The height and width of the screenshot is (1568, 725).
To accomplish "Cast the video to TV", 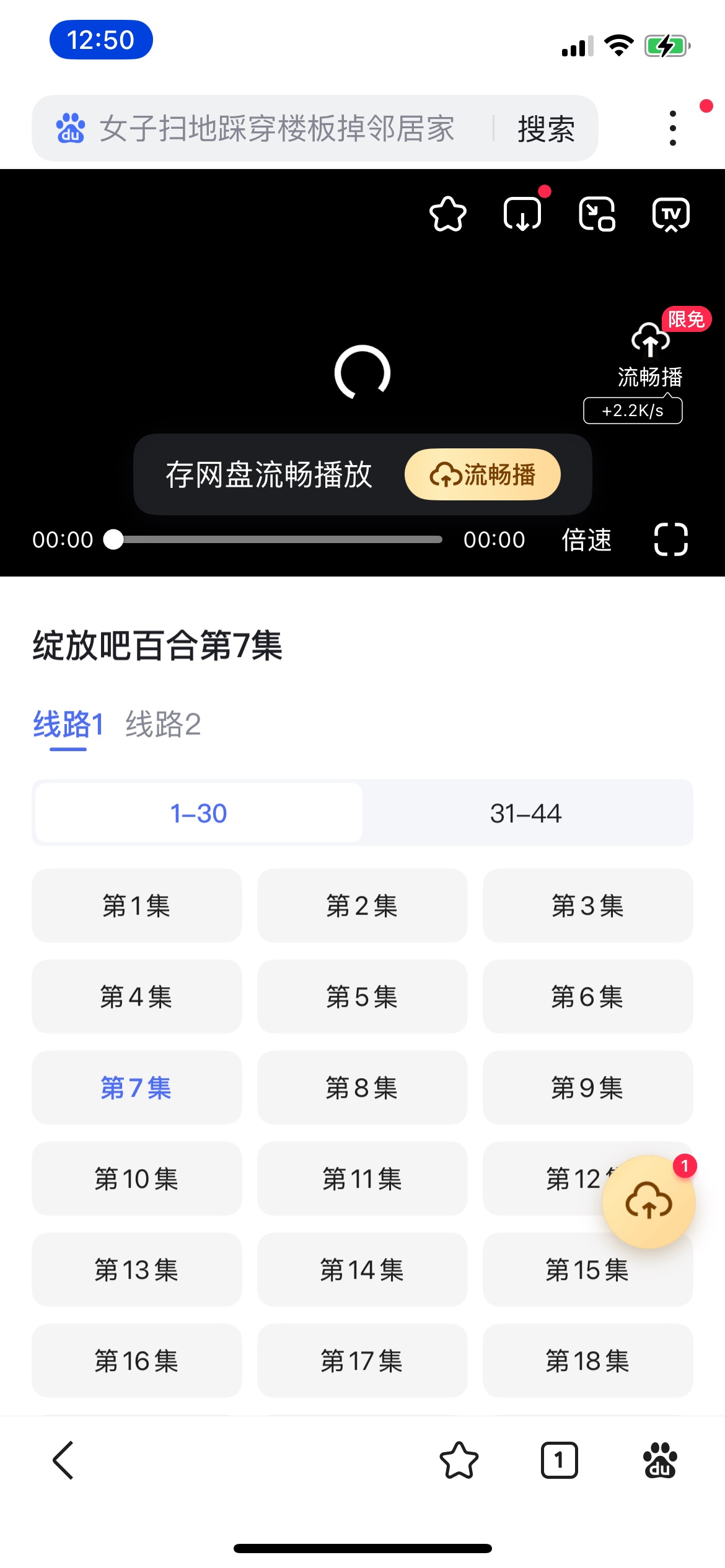I will [671, 214].
